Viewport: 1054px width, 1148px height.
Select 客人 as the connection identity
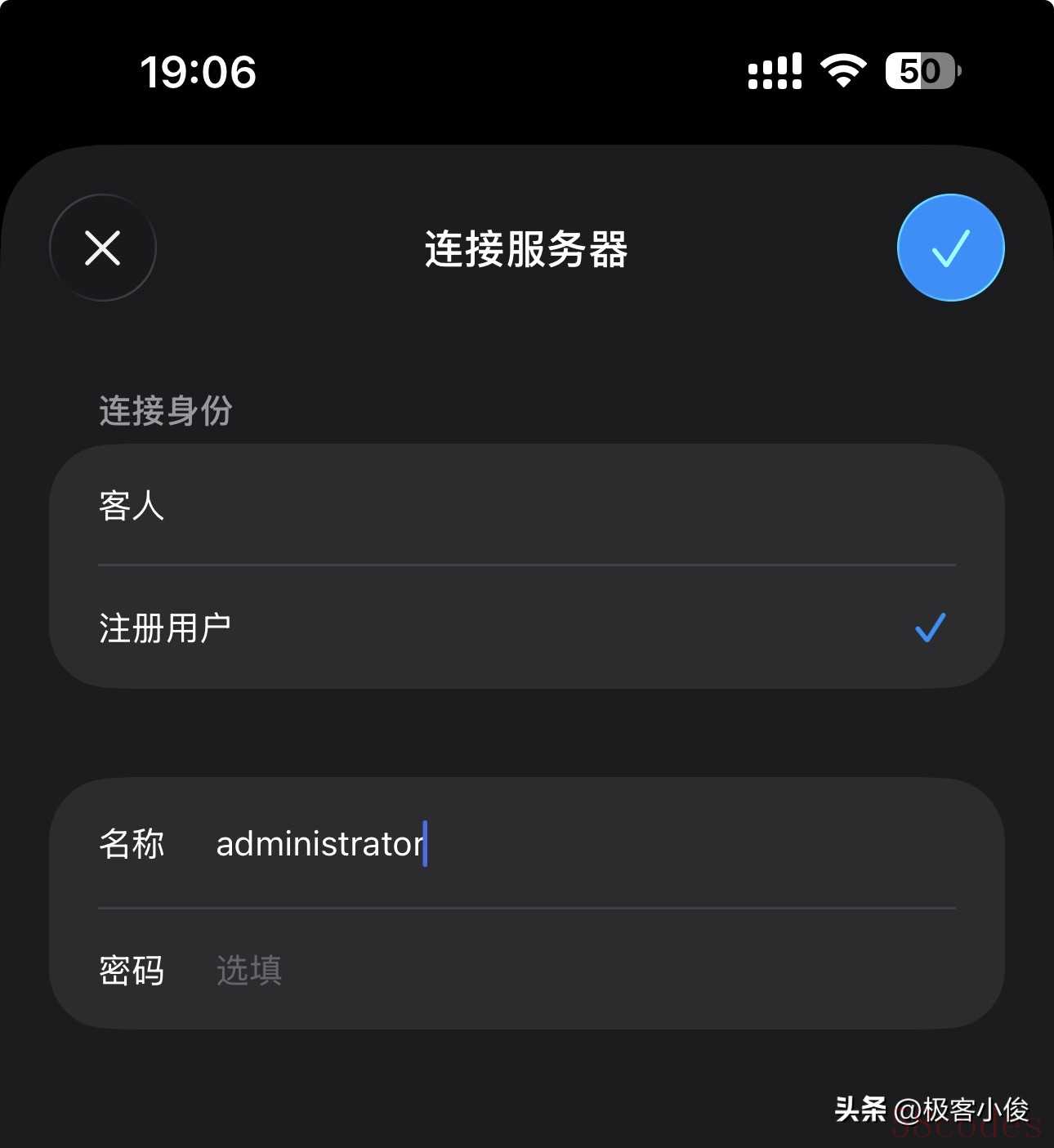tap(526, 506)
